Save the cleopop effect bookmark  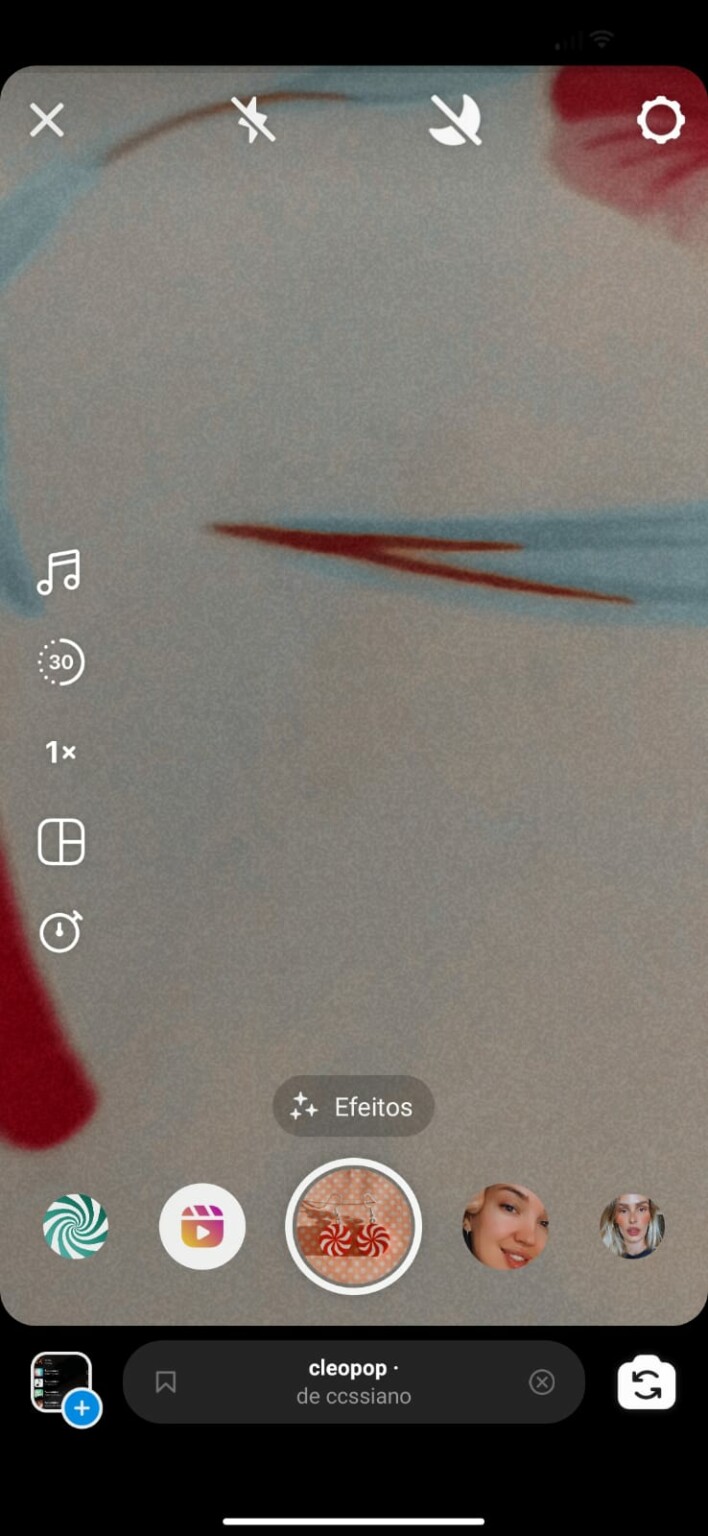tap(166, 1382)
